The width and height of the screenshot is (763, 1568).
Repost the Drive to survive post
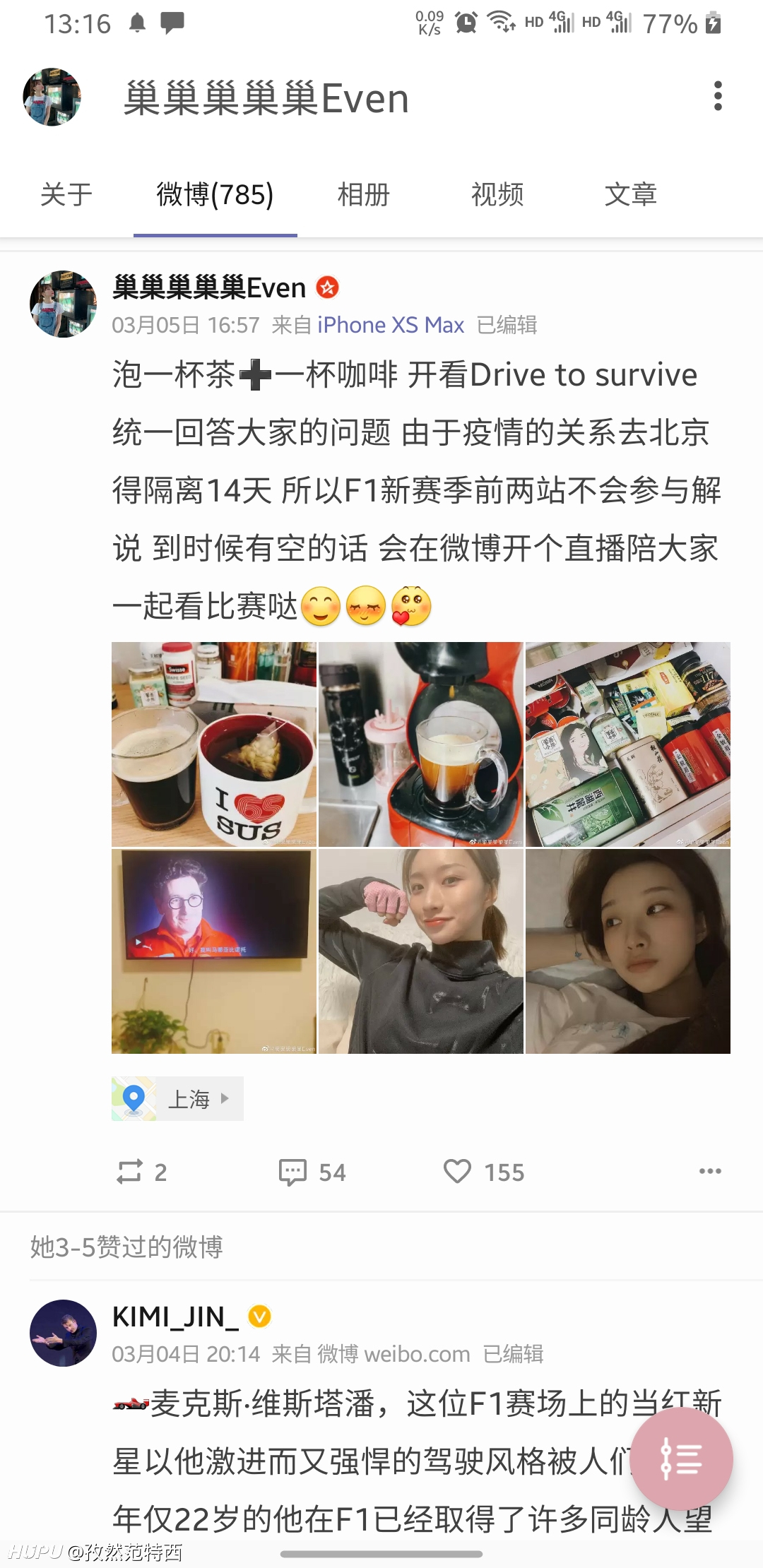pos(142,1172)
